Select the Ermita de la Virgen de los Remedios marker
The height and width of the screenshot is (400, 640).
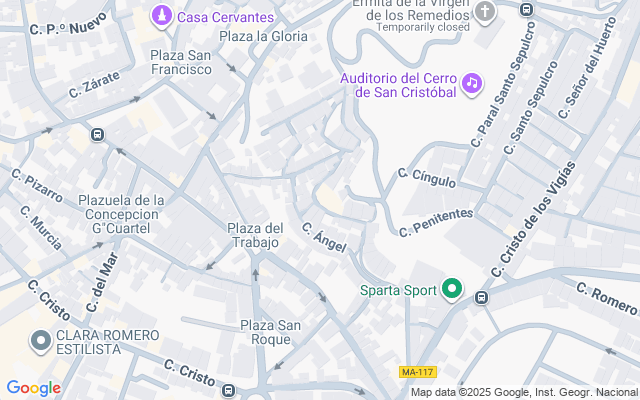point(484,12)
